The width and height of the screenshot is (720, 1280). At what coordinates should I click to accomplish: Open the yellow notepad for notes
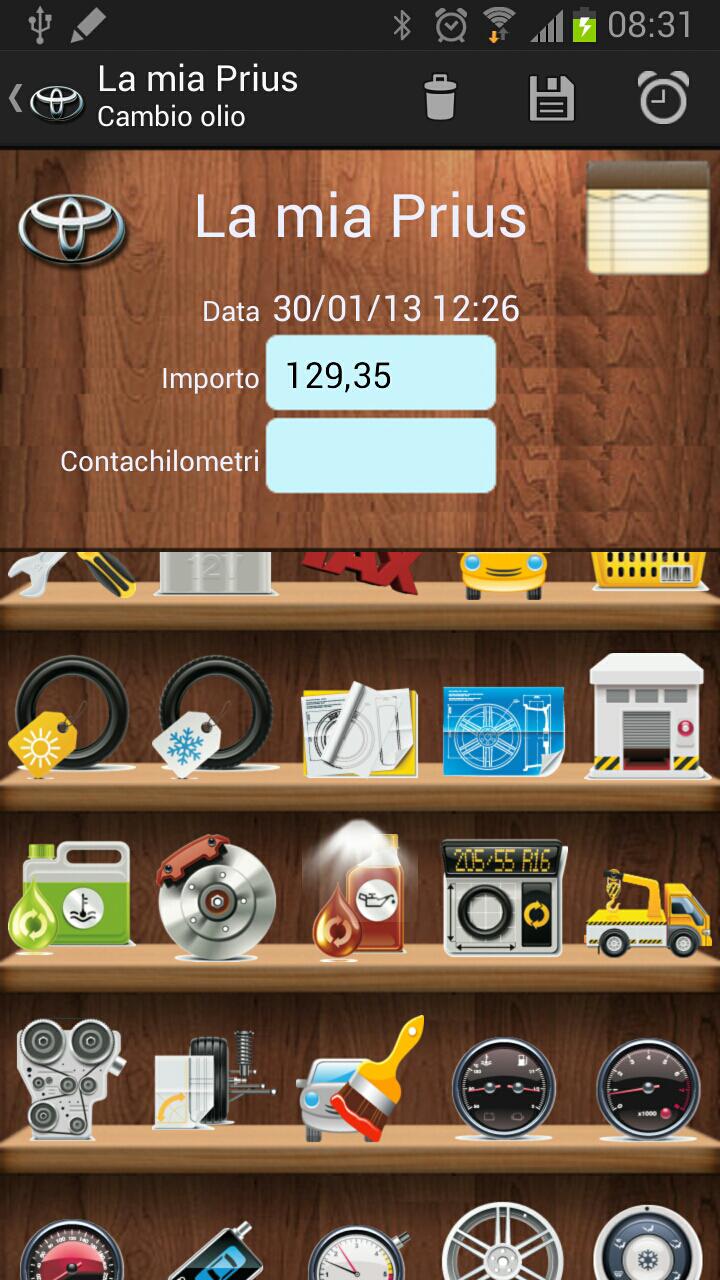pos(647,218)
